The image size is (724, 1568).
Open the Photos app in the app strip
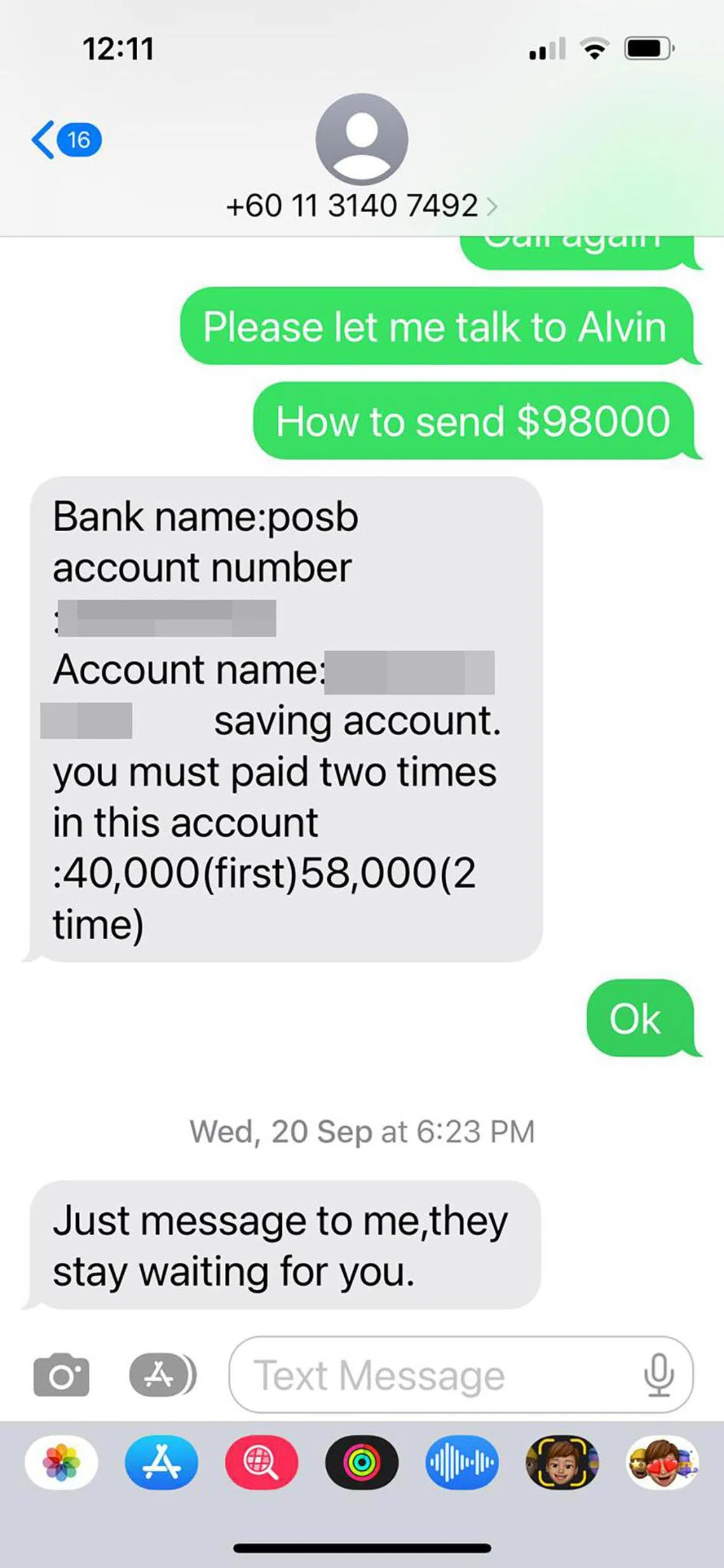62,1463
